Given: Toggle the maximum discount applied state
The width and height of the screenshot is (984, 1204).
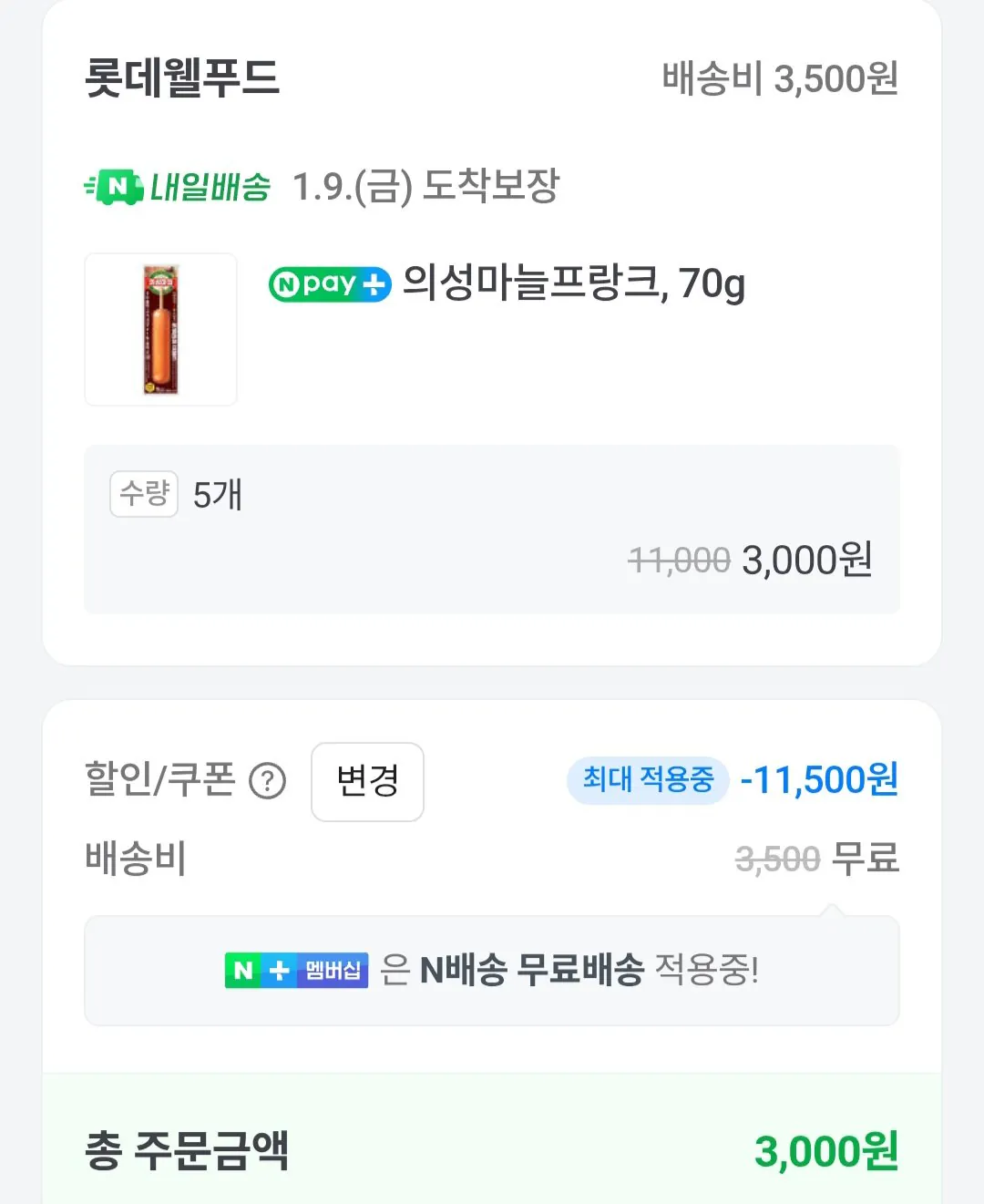Looking at the screenshot, I should [x=648, y=780].
